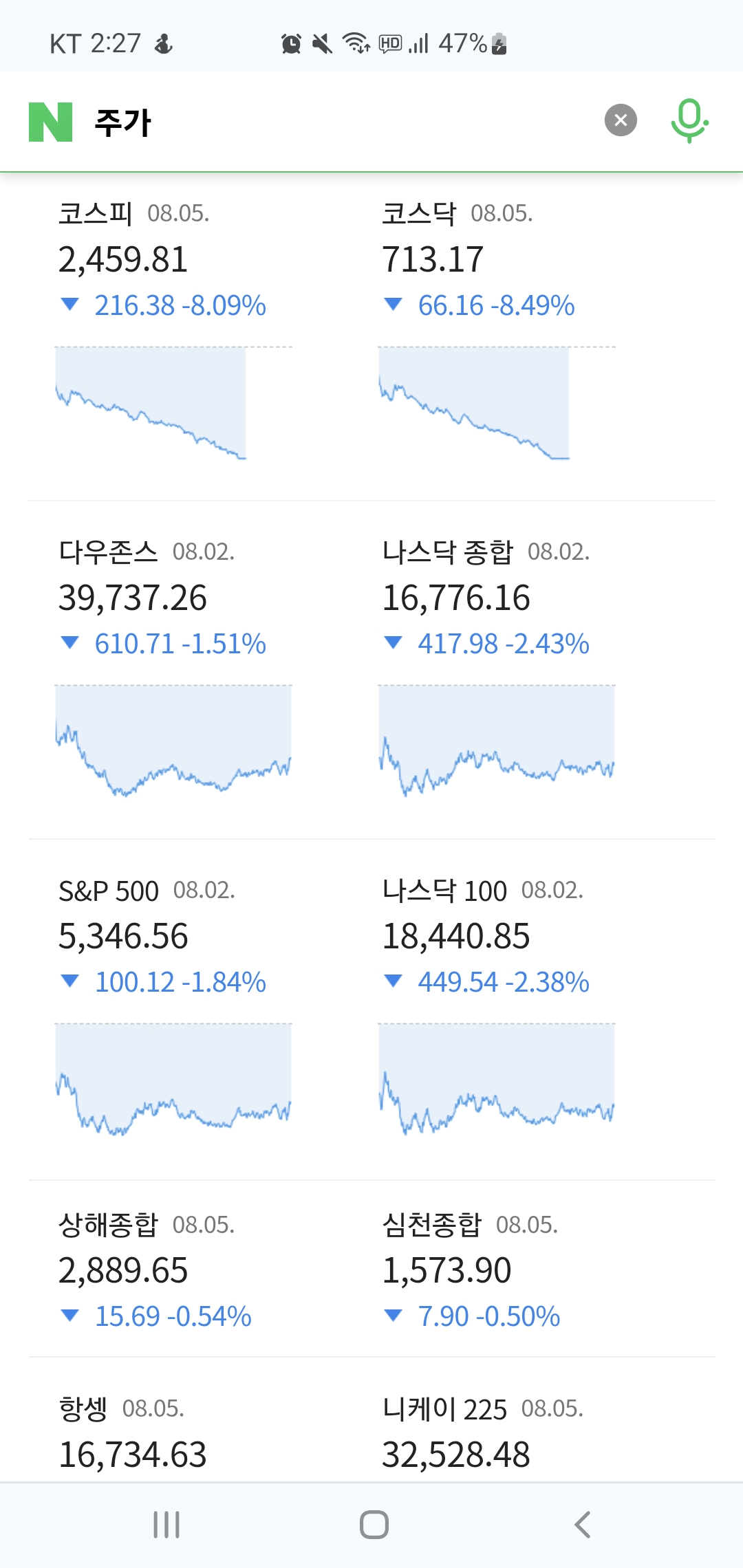Open the 나스닥 종합 index card
743x1568 pixels.
[x=495, y=667]
